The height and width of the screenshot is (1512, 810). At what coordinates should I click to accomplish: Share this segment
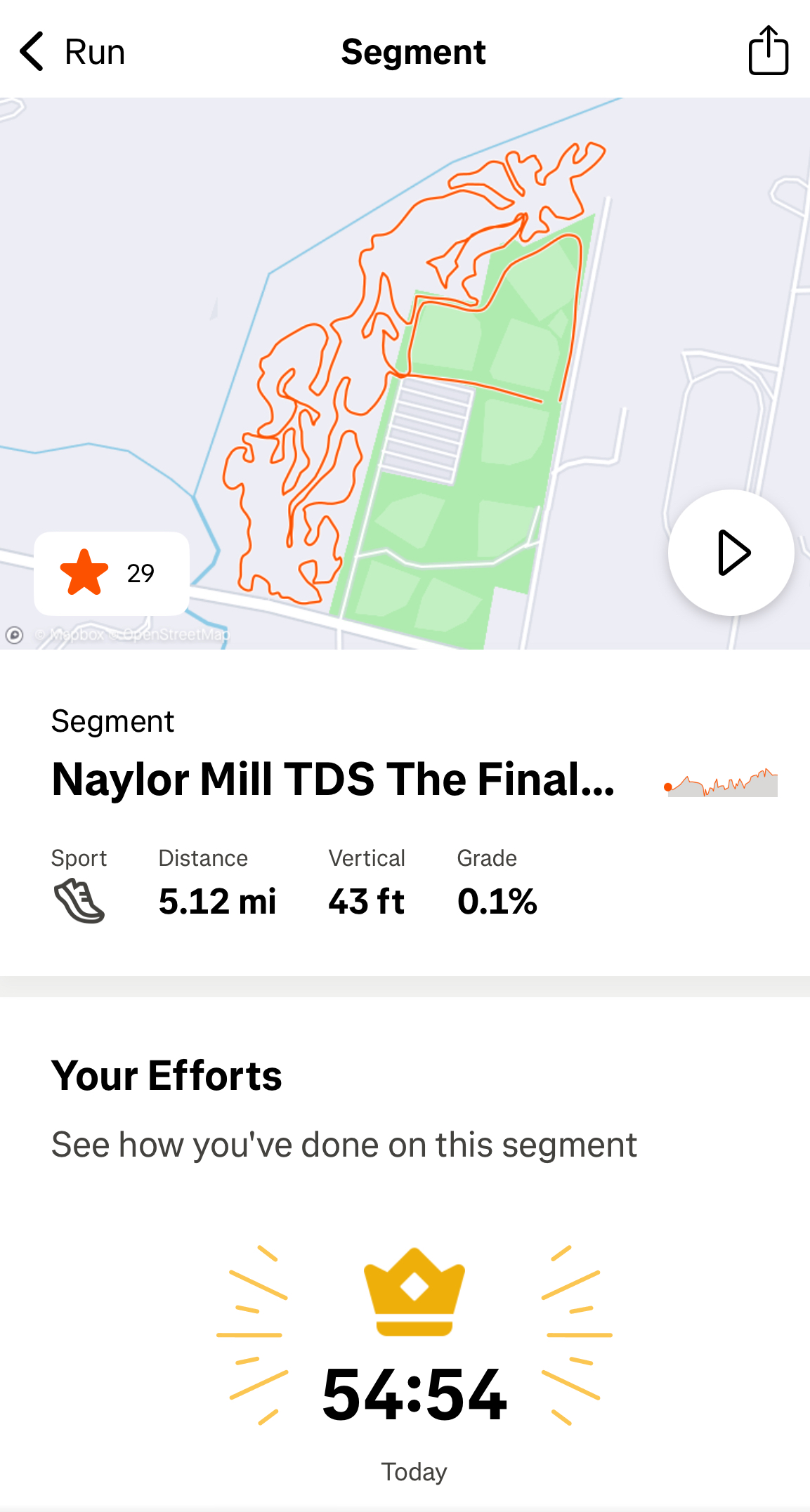[x=768, y=51]
